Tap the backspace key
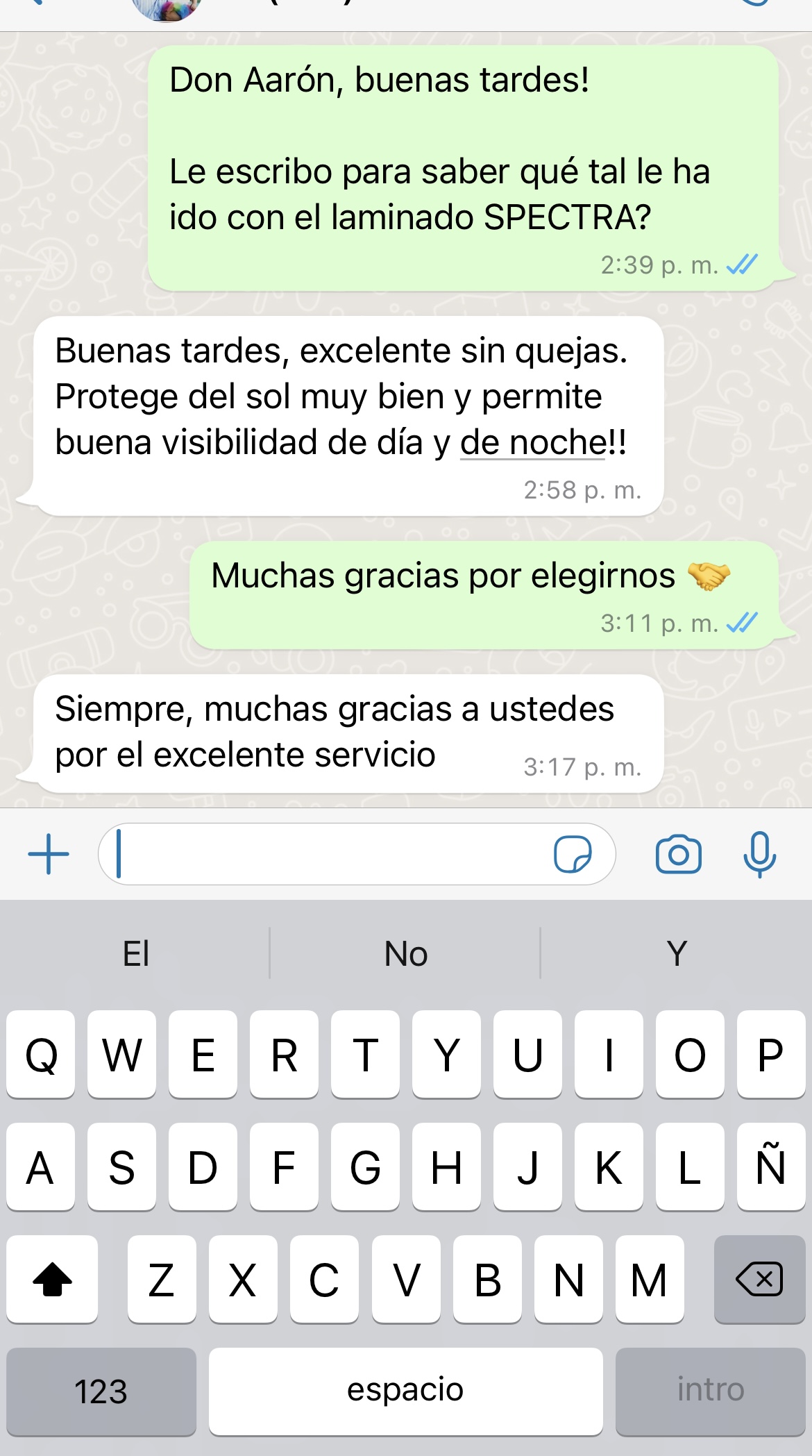 759,1279
